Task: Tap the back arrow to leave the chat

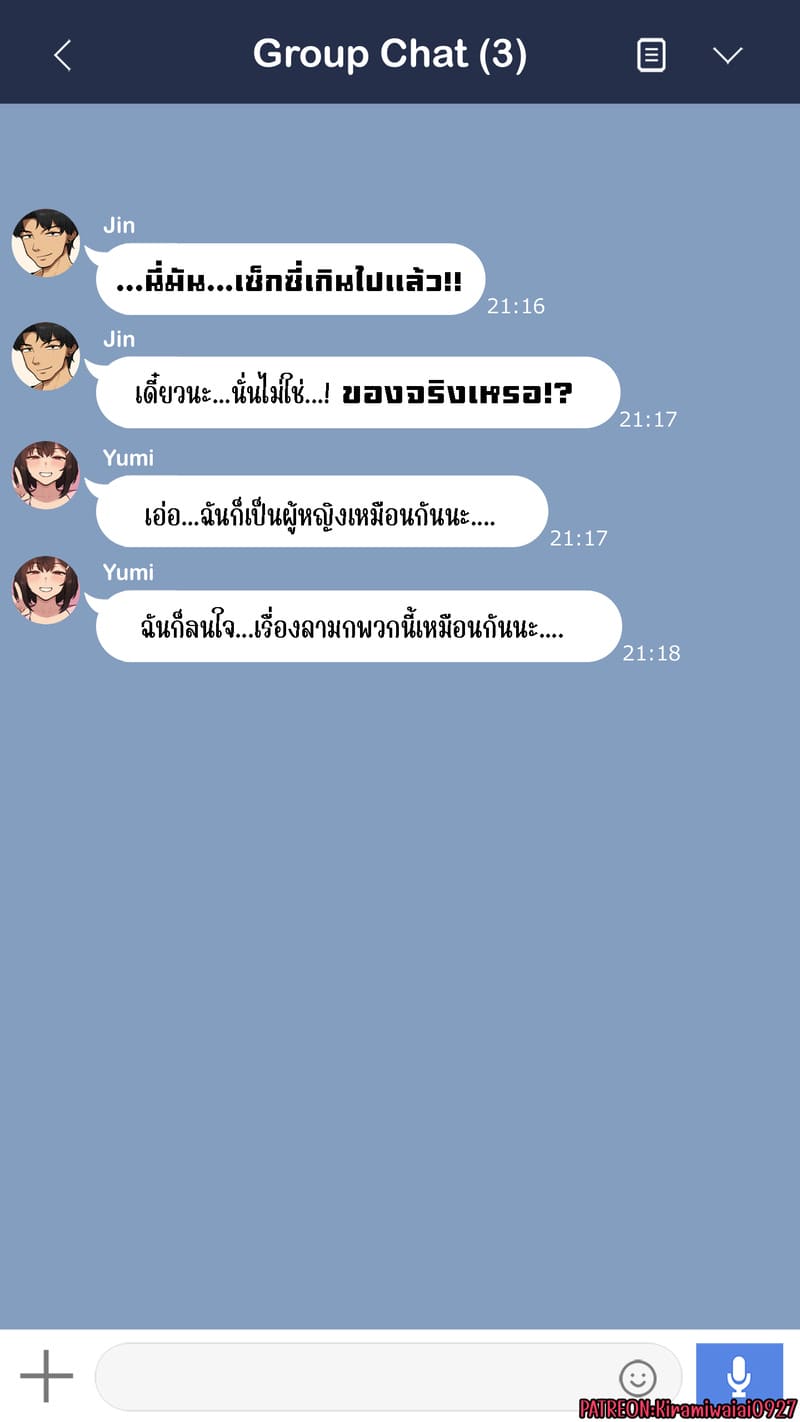Action: [62, 55]
